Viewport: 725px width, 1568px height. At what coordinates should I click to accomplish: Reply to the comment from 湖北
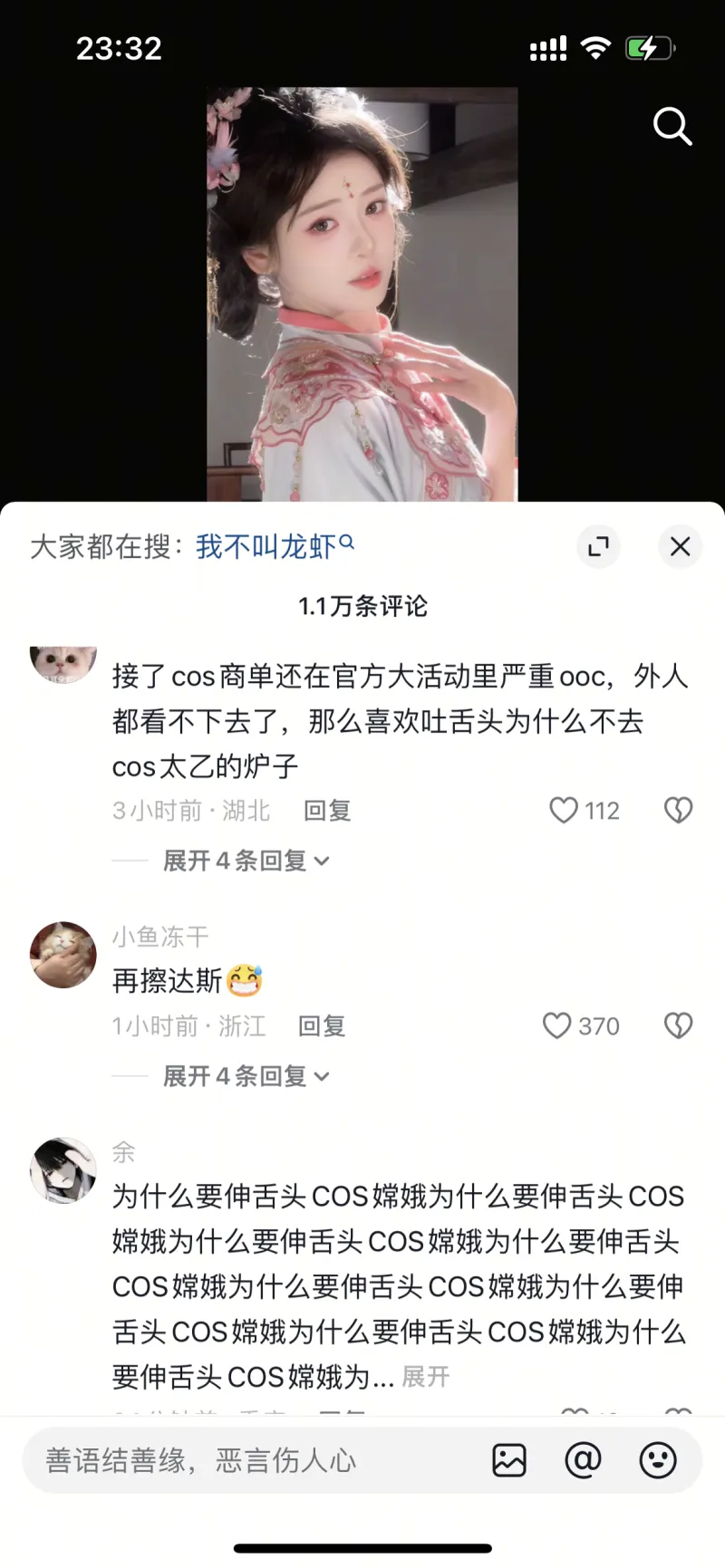pyautogui.click(x=327, y=811)
